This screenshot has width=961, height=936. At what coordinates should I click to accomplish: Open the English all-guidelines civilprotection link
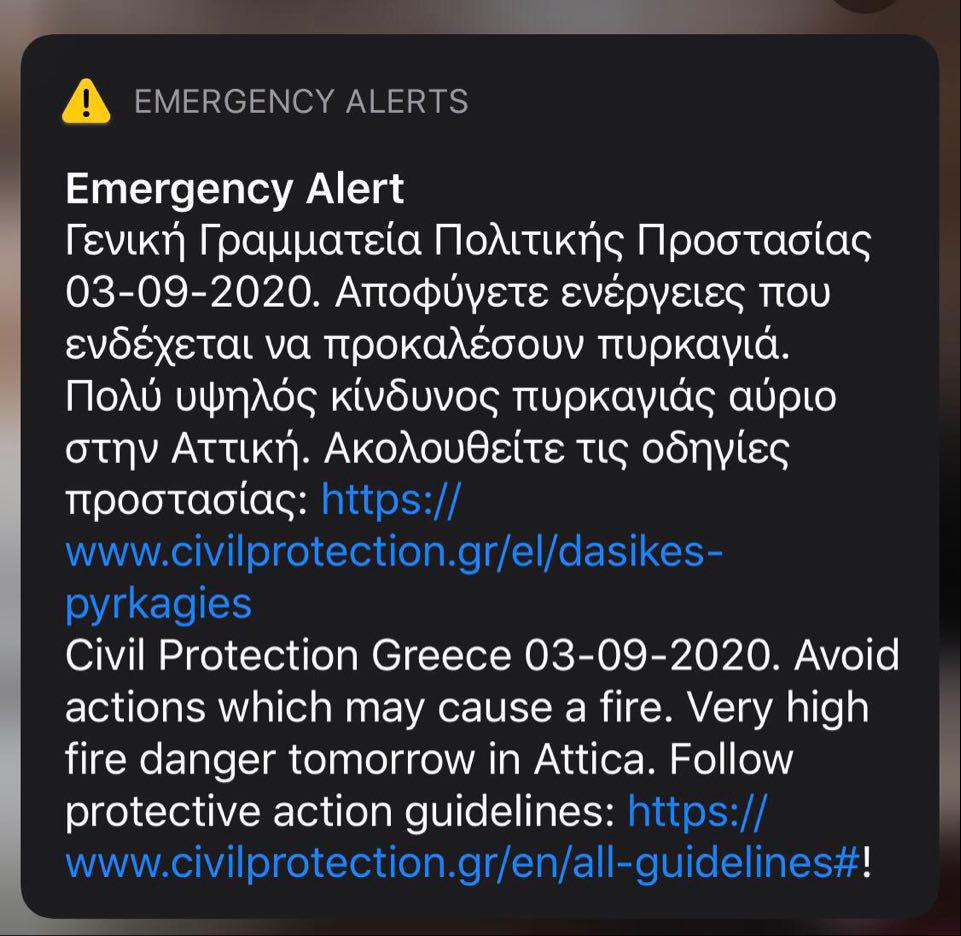pyautogui.click(x=462, y=864)
